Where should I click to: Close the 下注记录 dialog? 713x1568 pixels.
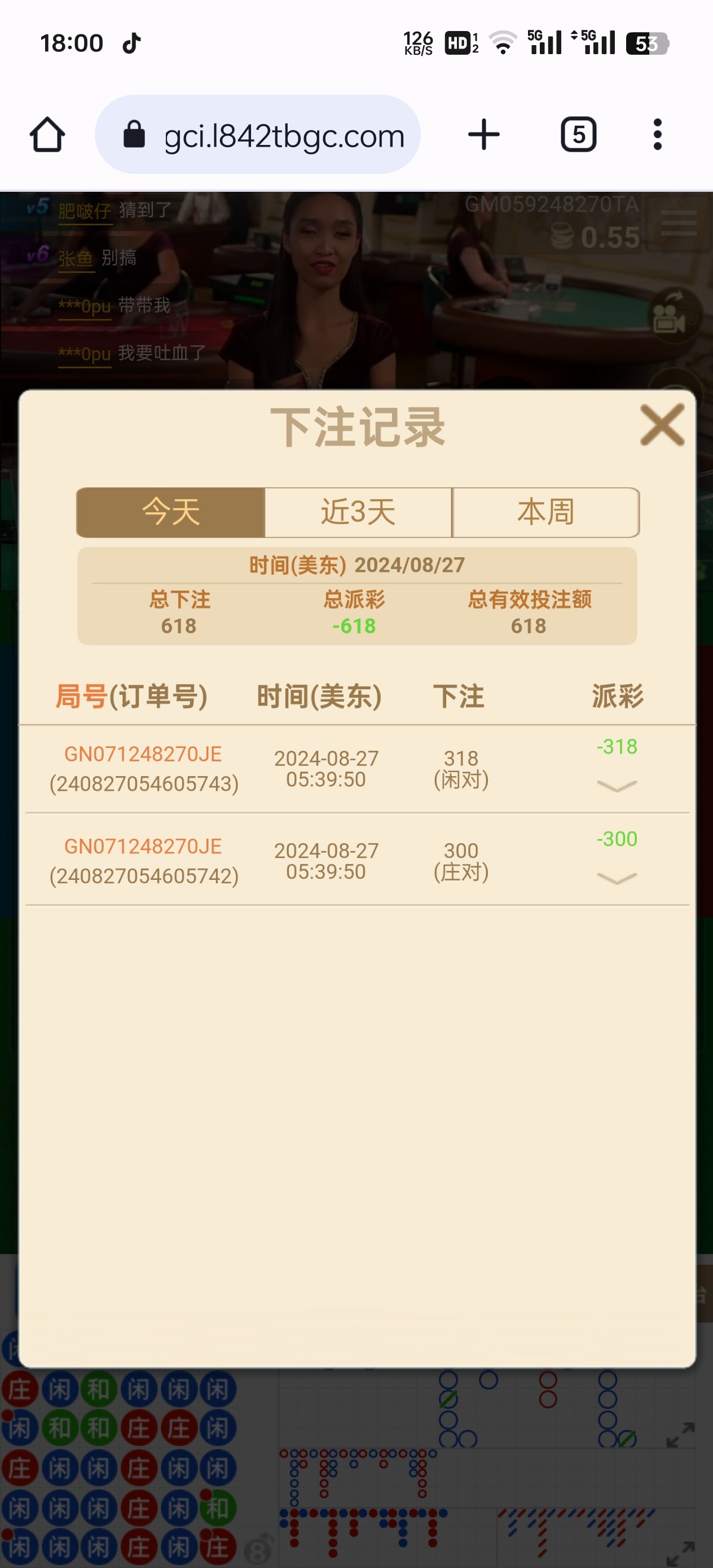(662, 425)
